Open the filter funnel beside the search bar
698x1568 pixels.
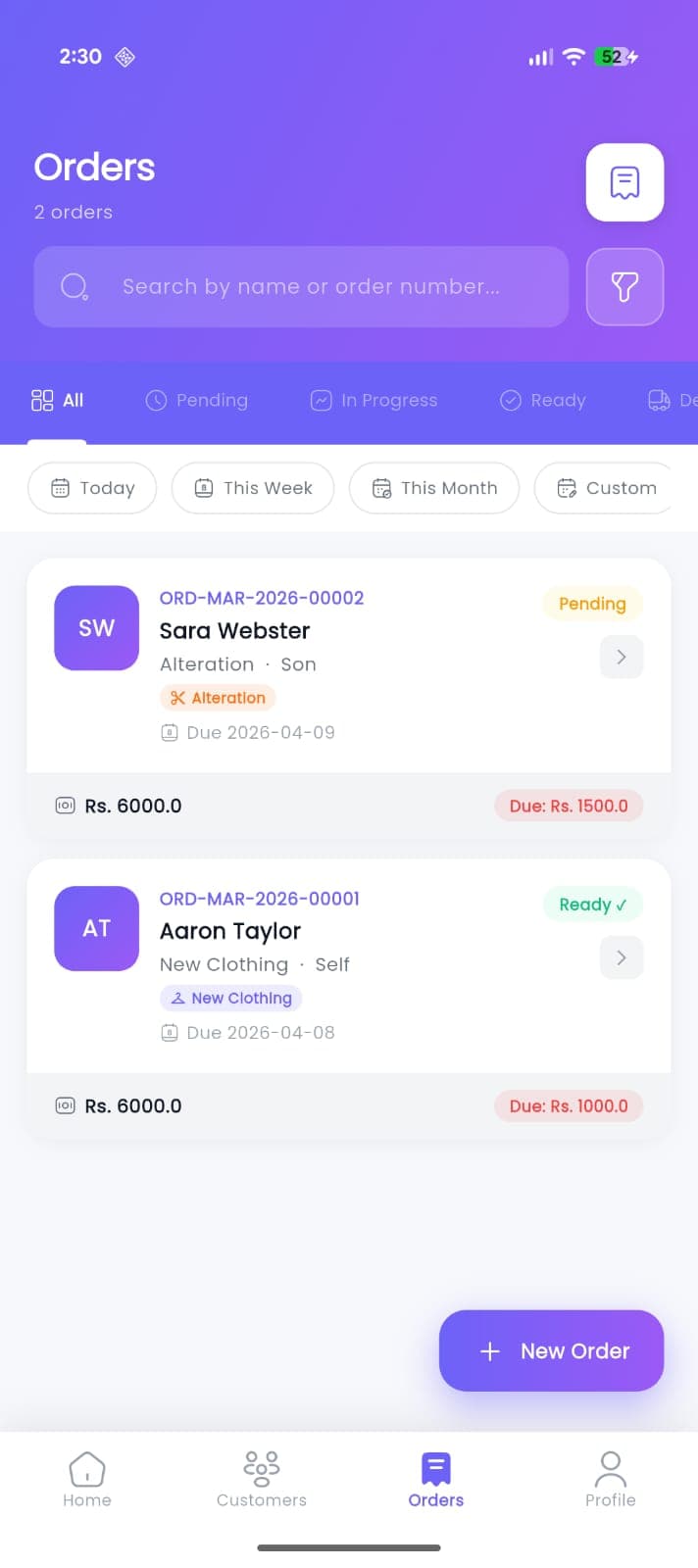(624, 287)
